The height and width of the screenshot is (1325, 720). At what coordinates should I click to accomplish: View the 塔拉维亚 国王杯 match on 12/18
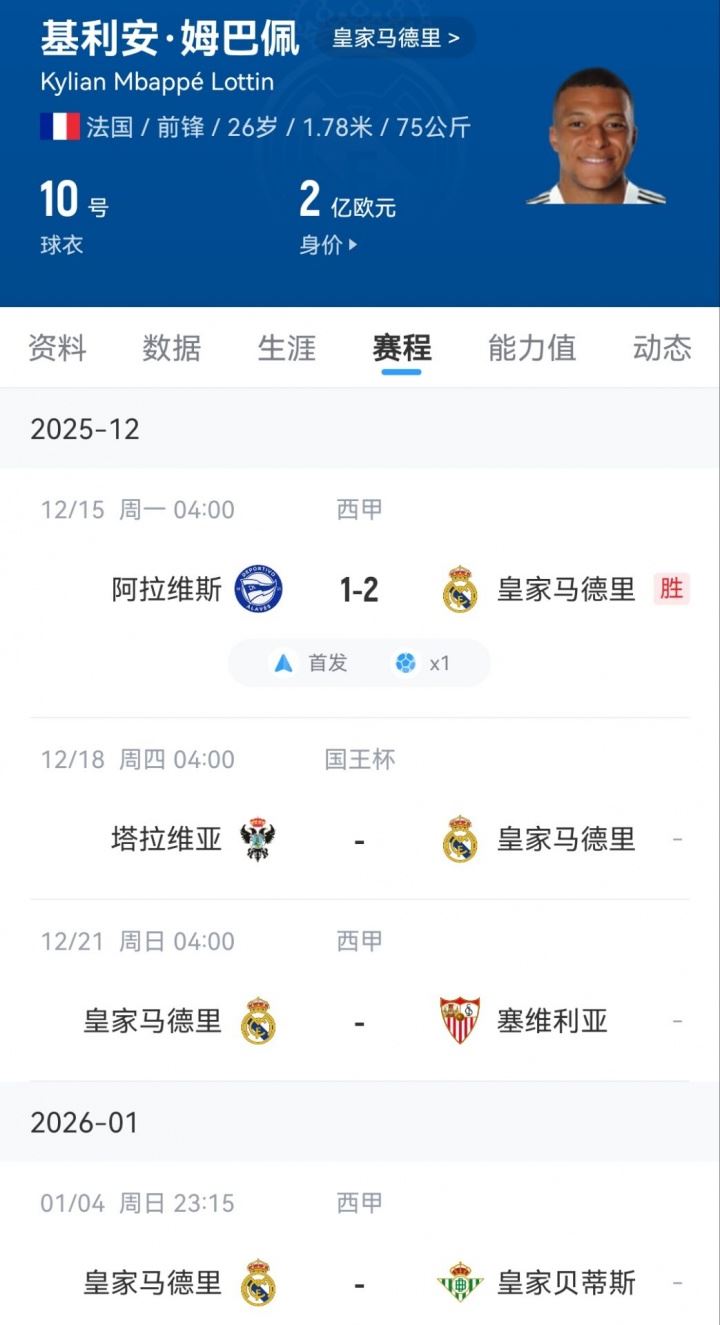359,838
